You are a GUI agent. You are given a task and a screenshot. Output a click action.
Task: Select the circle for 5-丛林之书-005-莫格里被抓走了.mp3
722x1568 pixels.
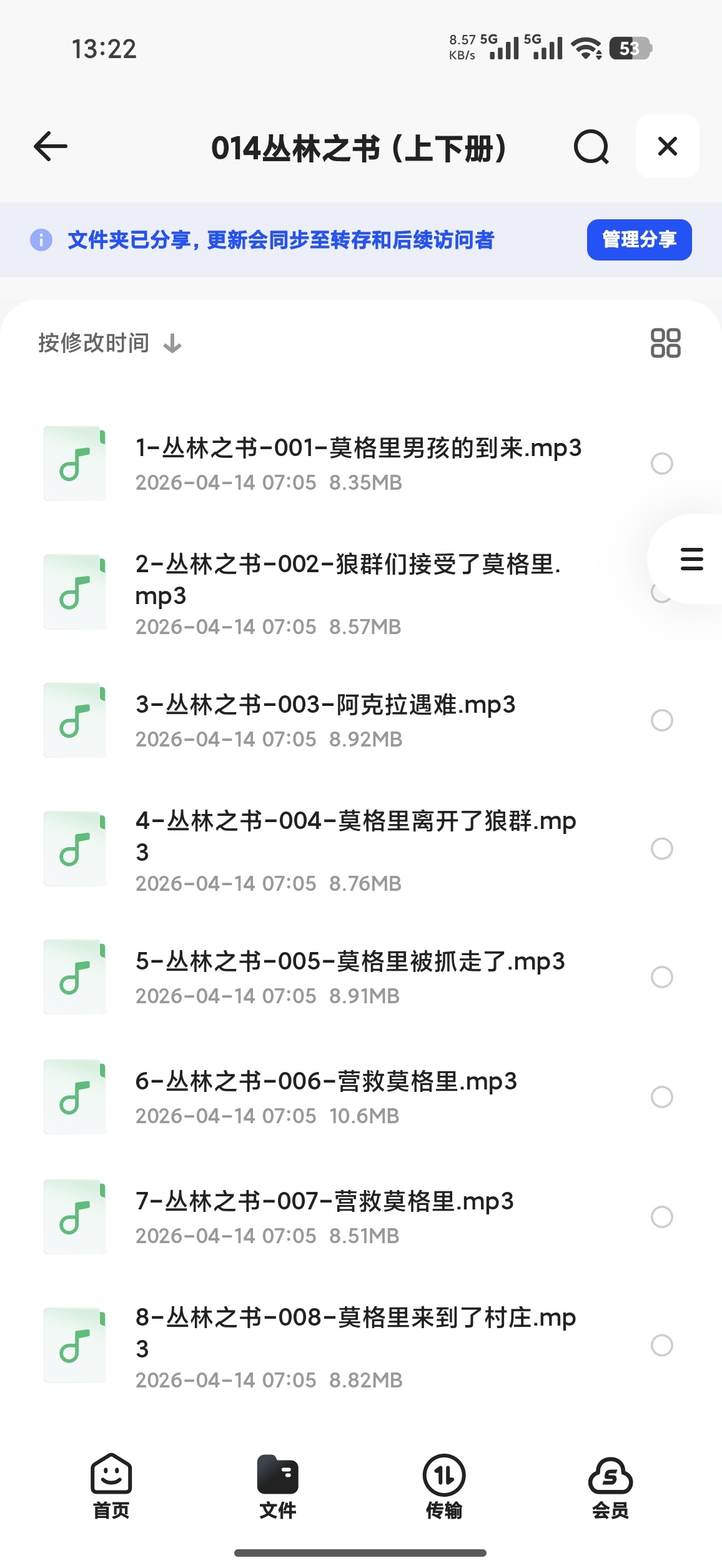pos(661,977)
